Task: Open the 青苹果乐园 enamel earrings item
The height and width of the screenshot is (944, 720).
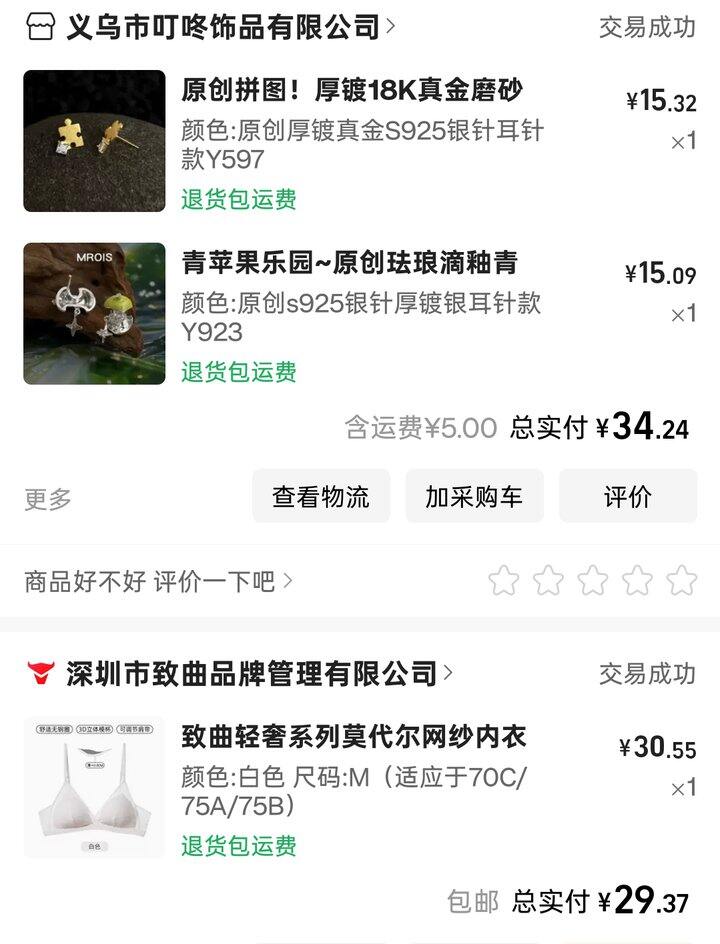Action: pyautogui.click(x=349, y=264)
